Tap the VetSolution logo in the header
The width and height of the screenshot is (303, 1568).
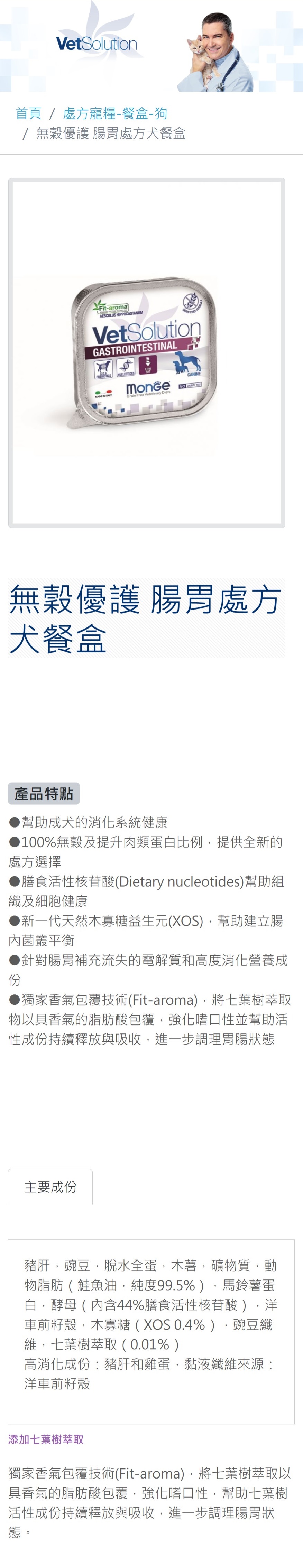point(96,44)
